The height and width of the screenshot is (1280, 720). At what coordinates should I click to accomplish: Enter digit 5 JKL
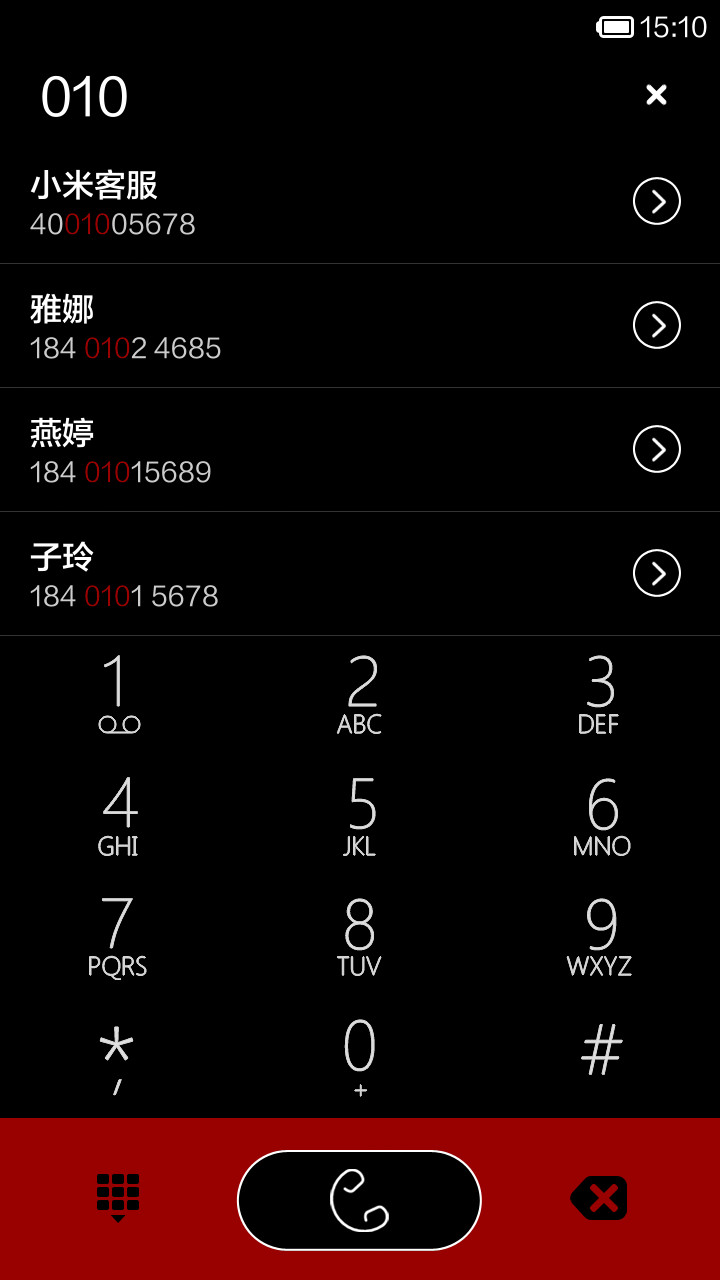pyautogui.click(x=360, y=816)
